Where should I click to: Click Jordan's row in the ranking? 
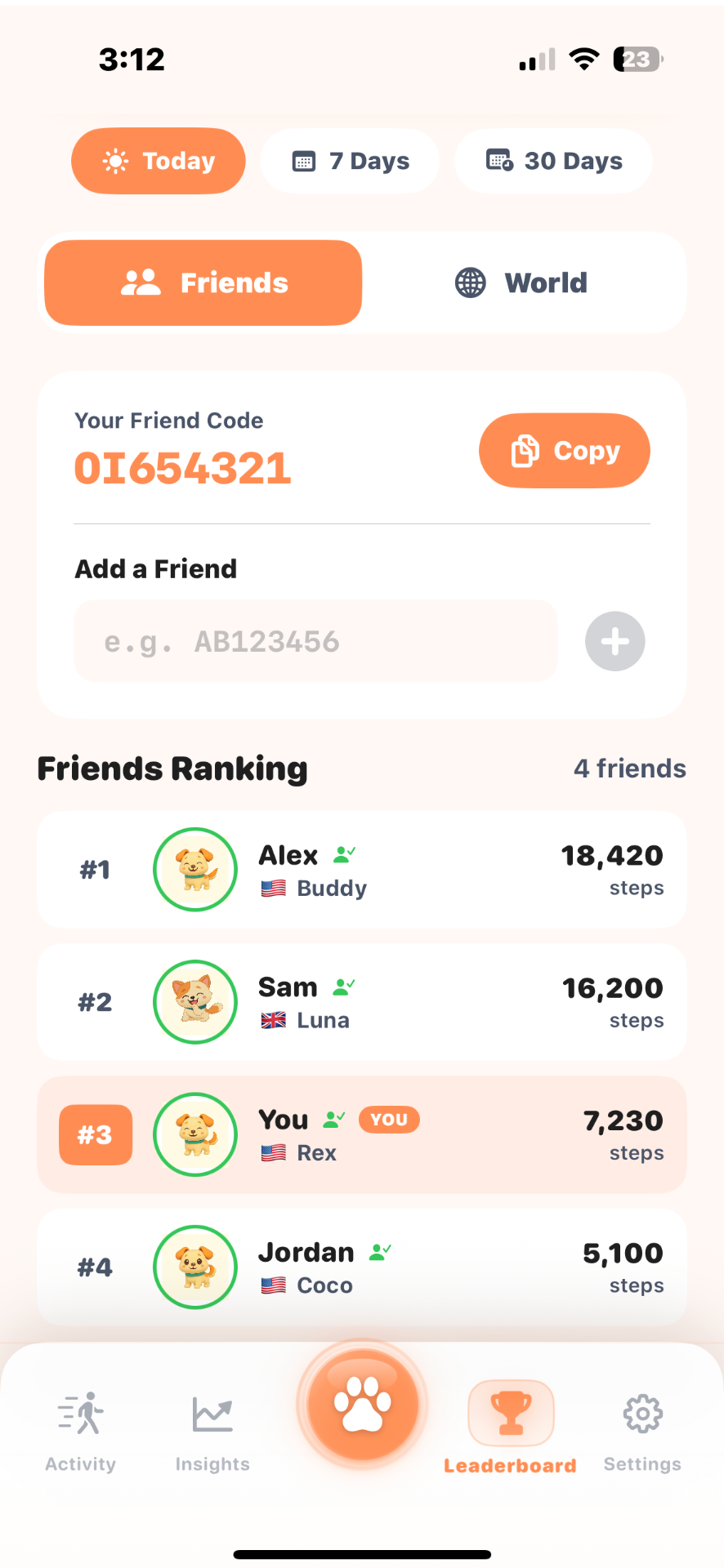tap(360, 1267)
